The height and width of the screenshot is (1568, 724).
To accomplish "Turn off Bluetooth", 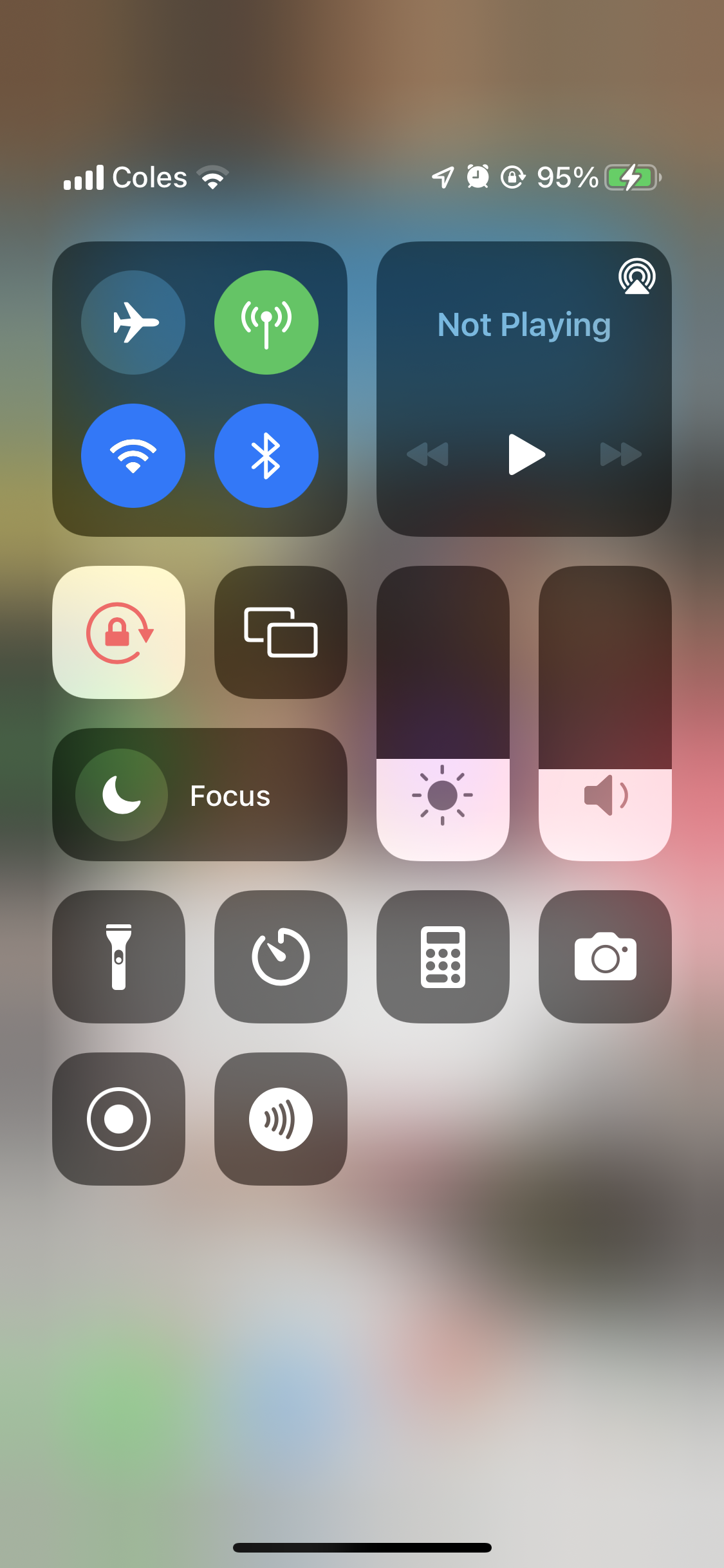I will pos(266,456).
